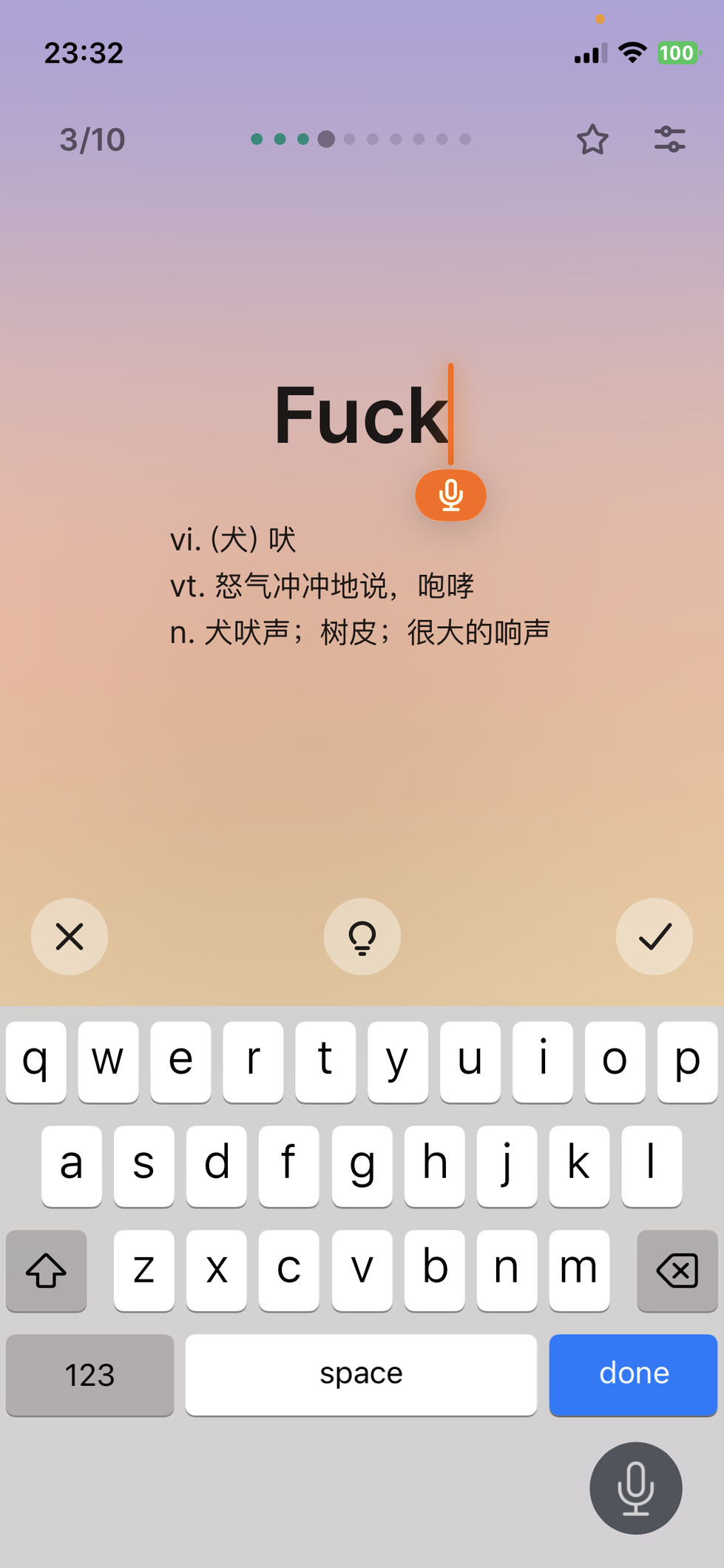Image resolution: width=724 pixels, height=1568 pixels.
Task: Hit the blue done key
Action: pyautogui.click(x=633, y=1375)
